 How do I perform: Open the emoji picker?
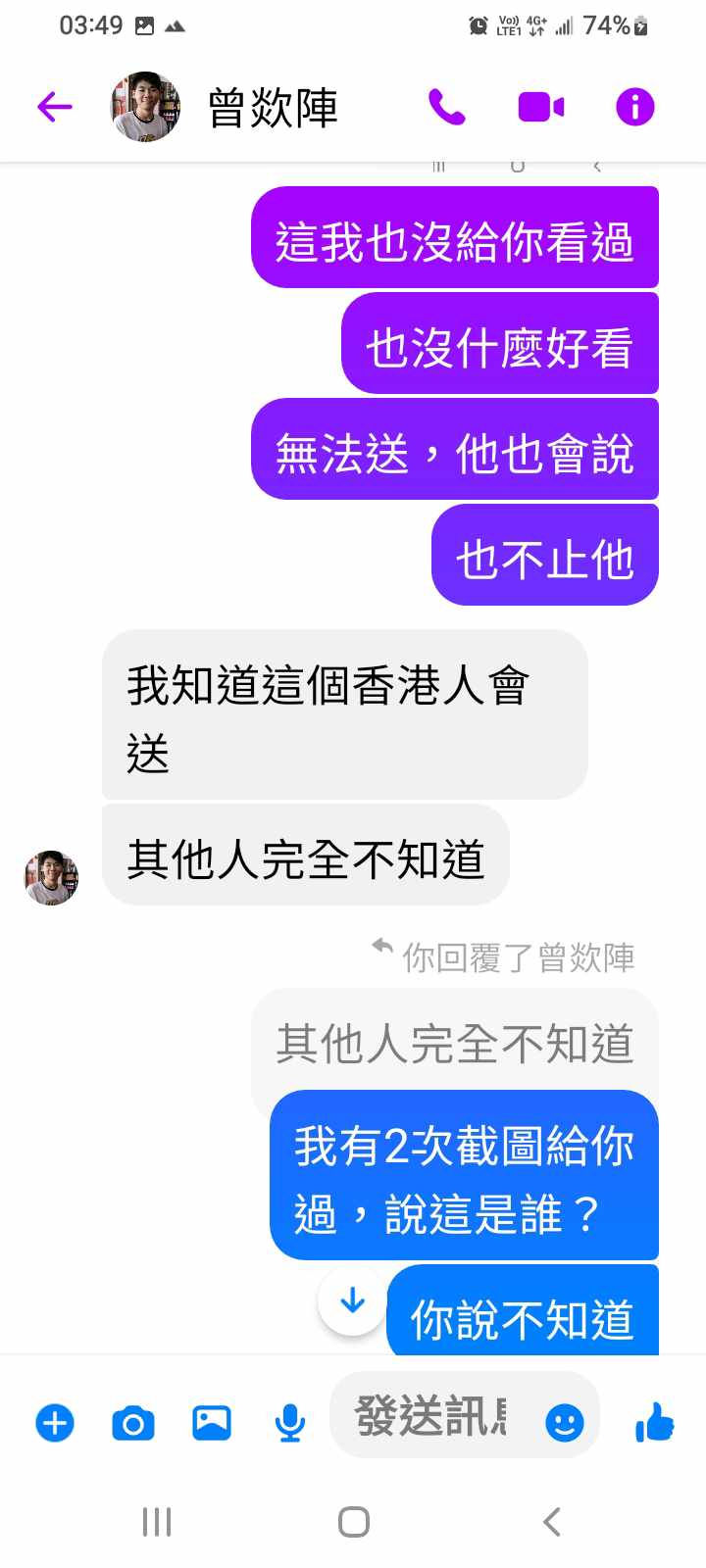tap(565, 1422)
